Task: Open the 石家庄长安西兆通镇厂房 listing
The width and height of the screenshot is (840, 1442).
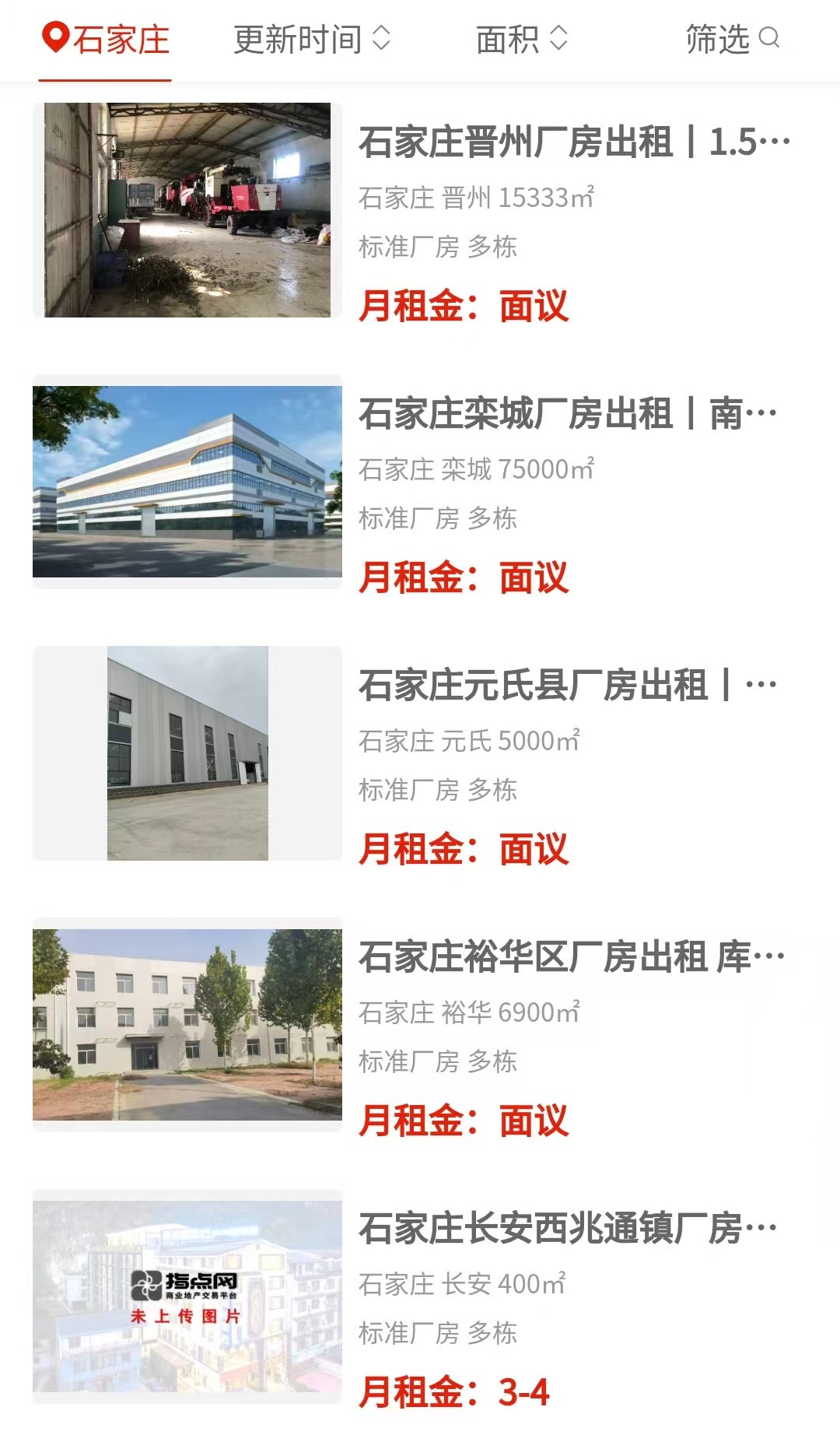Action: point(568,1229)
